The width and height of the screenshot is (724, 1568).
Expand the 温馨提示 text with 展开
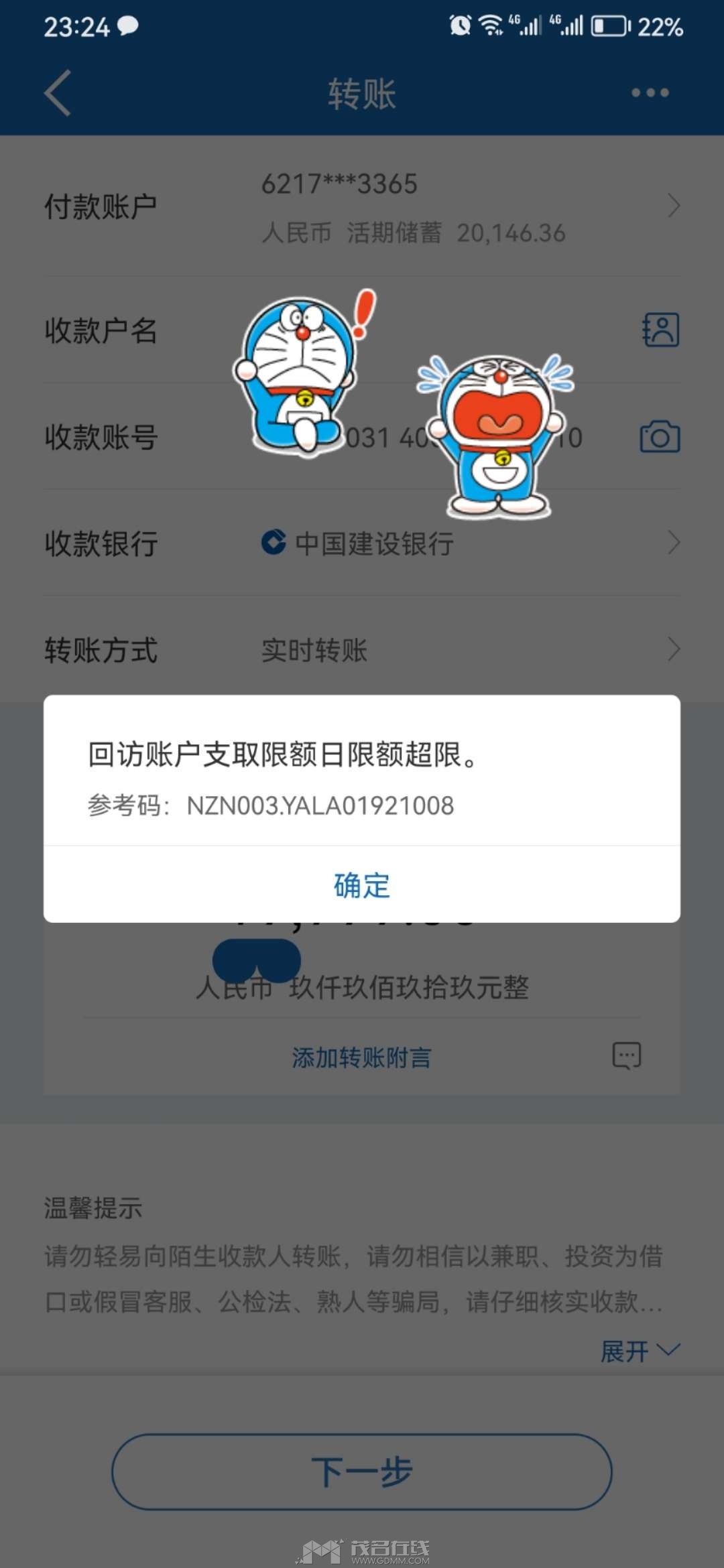point(640,1351)
